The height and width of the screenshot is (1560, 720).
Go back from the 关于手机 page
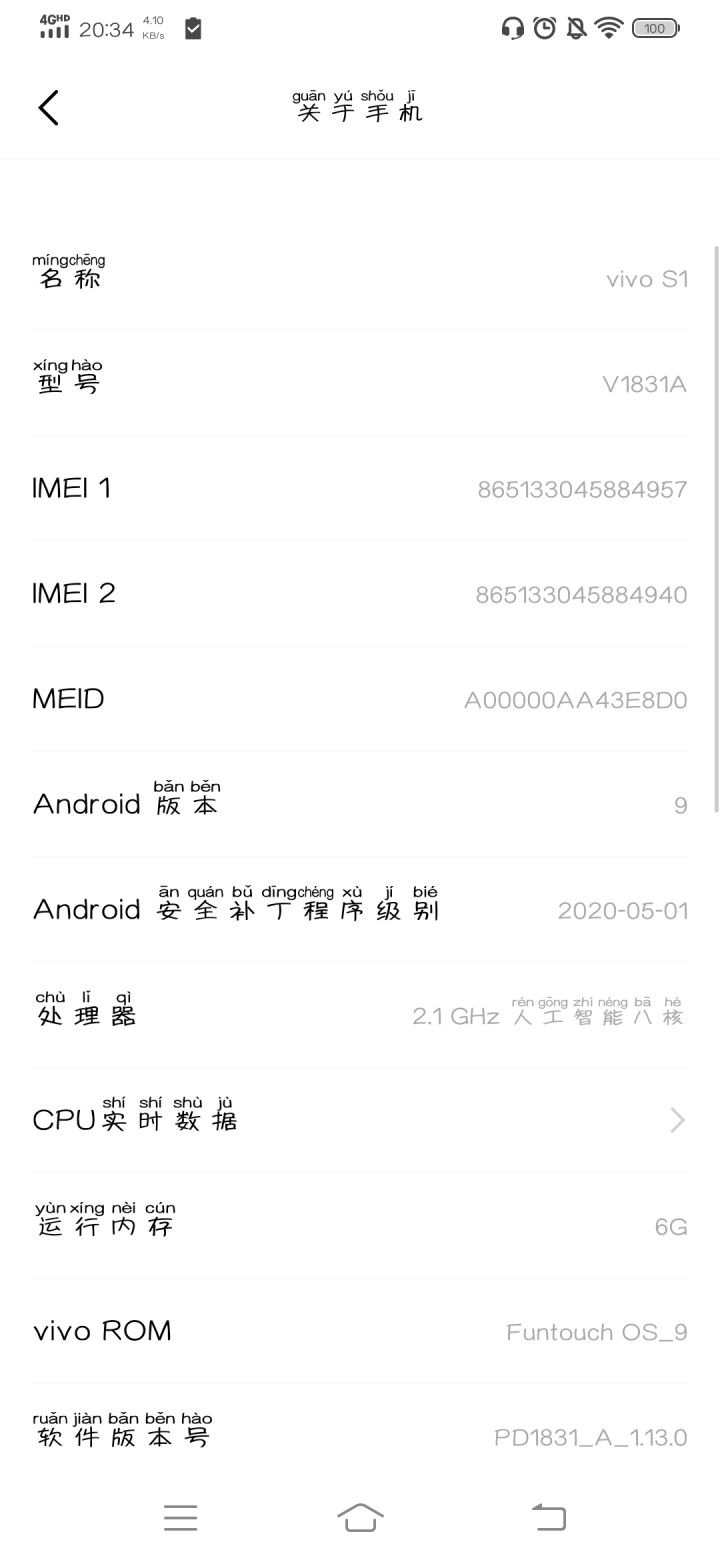48,108
